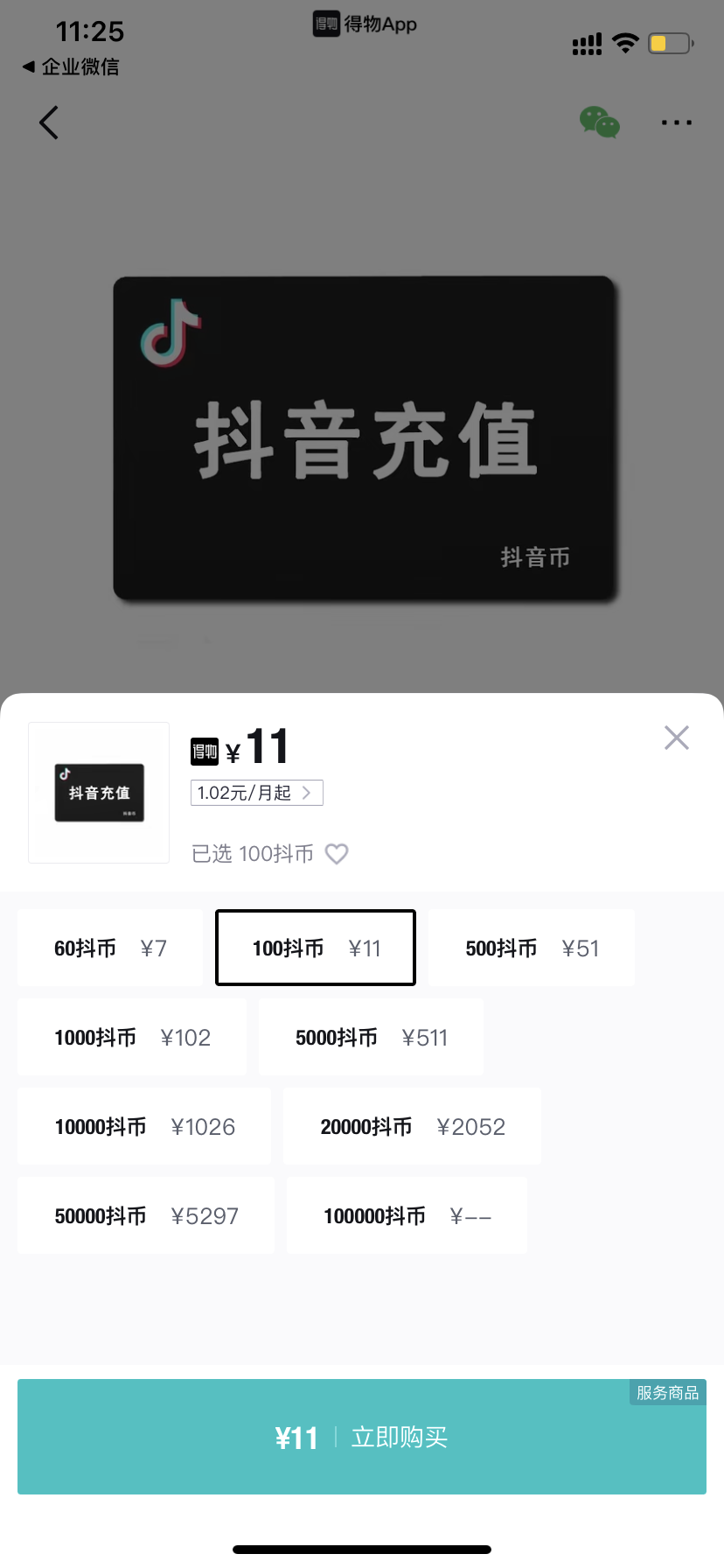Go back with the top arrow
Viewport: 724px width, 1568px height.
coord(49,122)
